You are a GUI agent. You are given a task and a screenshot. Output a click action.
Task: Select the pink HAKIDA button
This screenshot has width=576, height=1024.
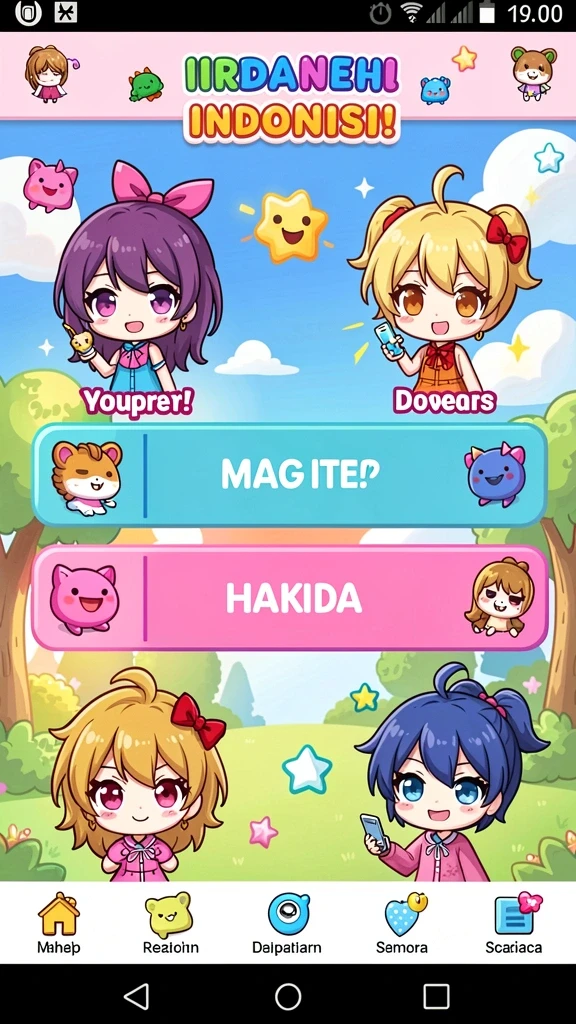[x=289, y=598]
